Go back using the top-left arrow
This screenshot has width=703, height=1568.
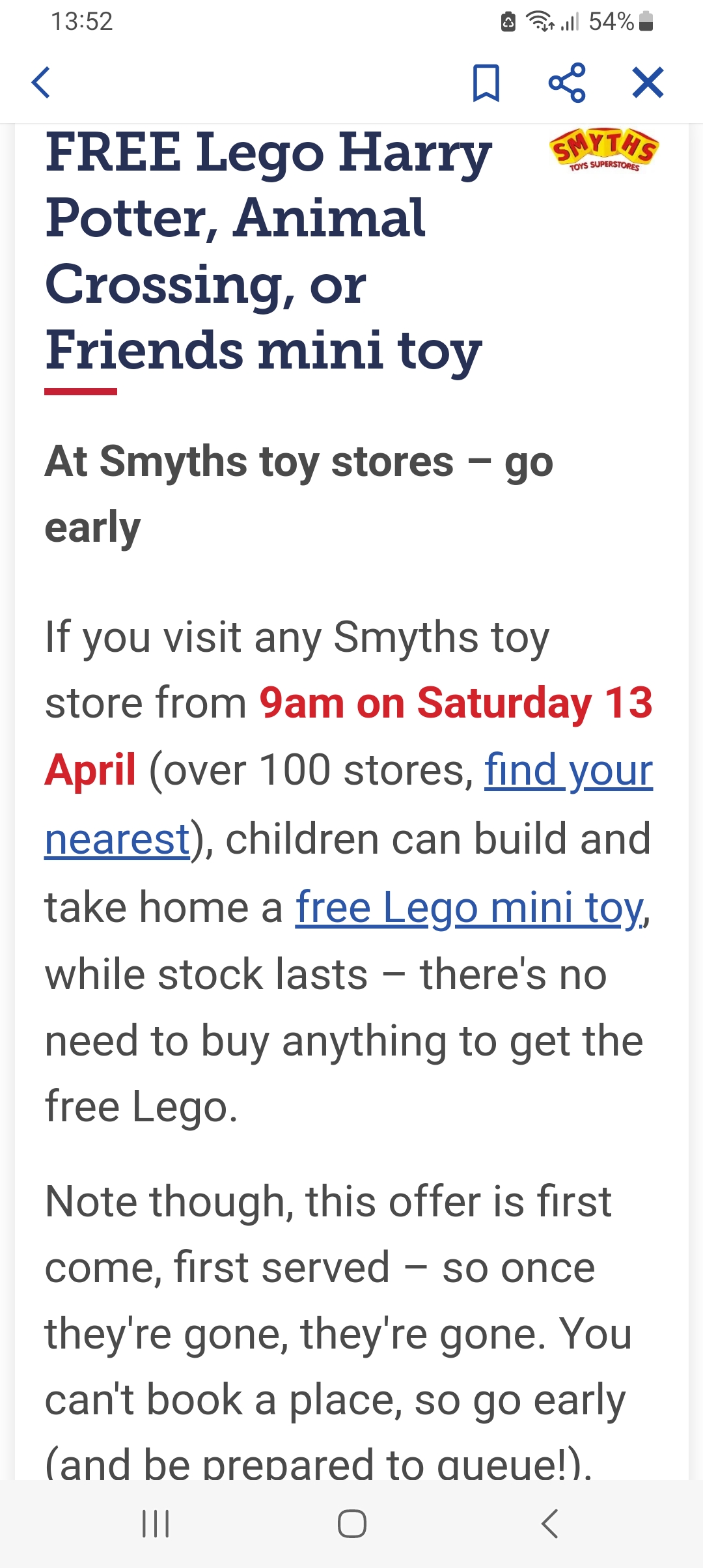point(42,83)
